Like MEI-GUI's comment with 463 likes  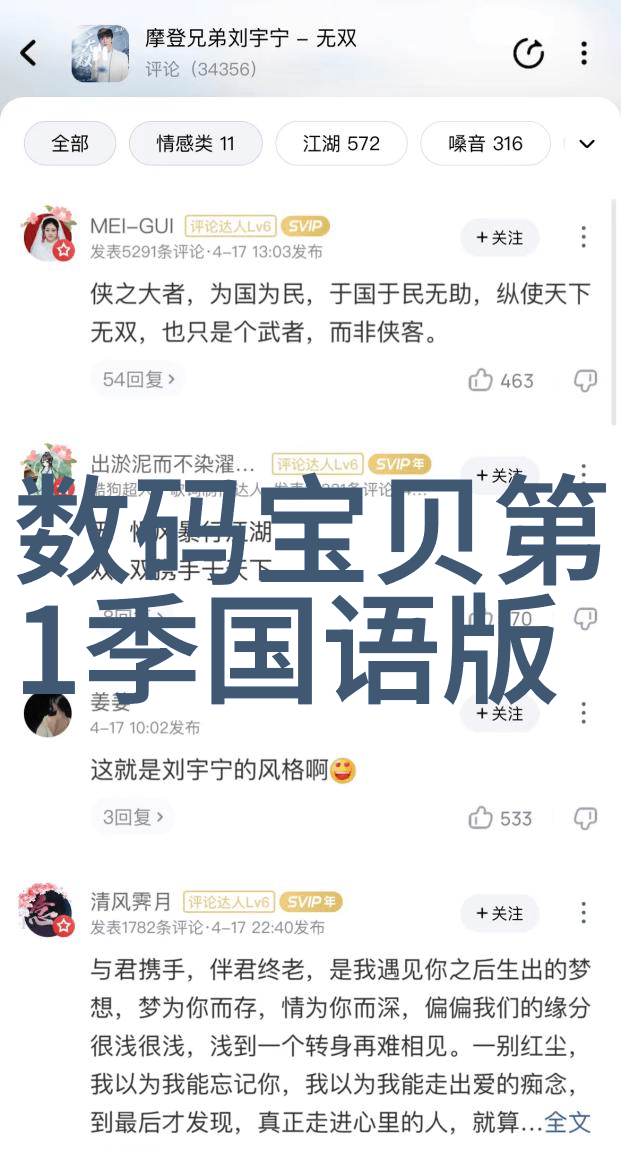point(501,380)
